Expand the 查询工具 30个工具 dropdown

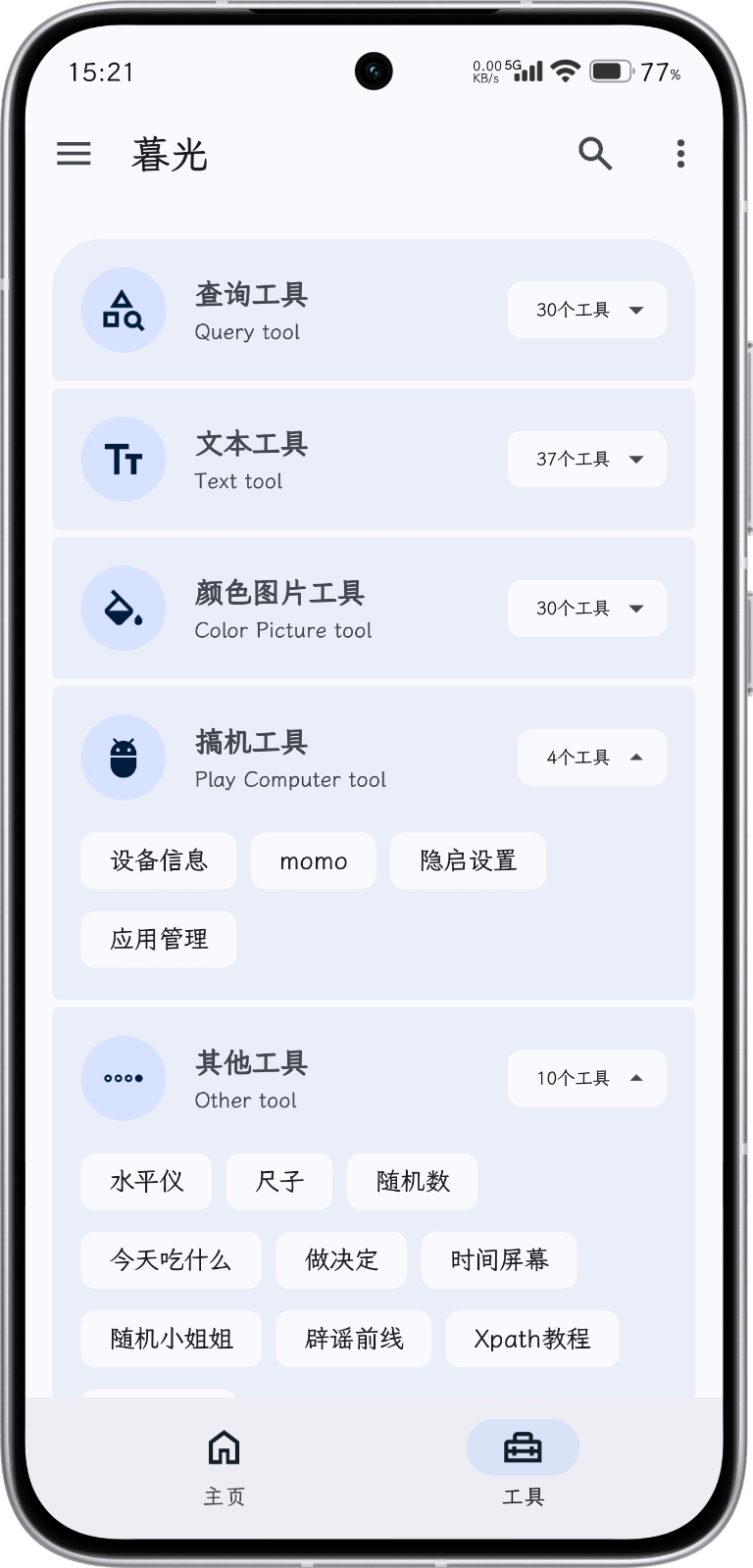(587, 310)
